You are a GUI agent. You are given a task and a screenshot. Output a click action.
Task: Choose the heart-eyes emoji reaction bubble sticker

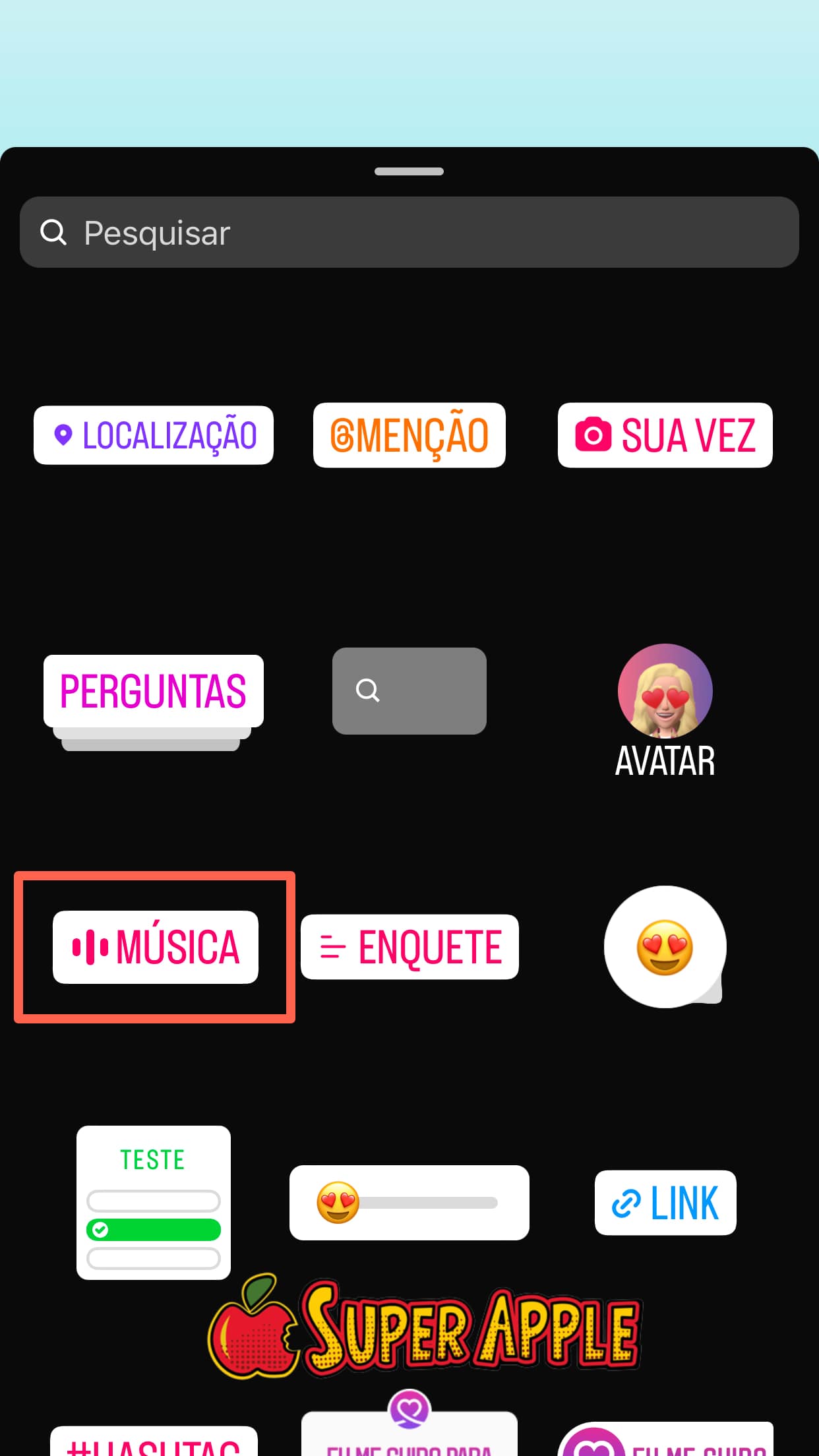(x=665, y=947)
